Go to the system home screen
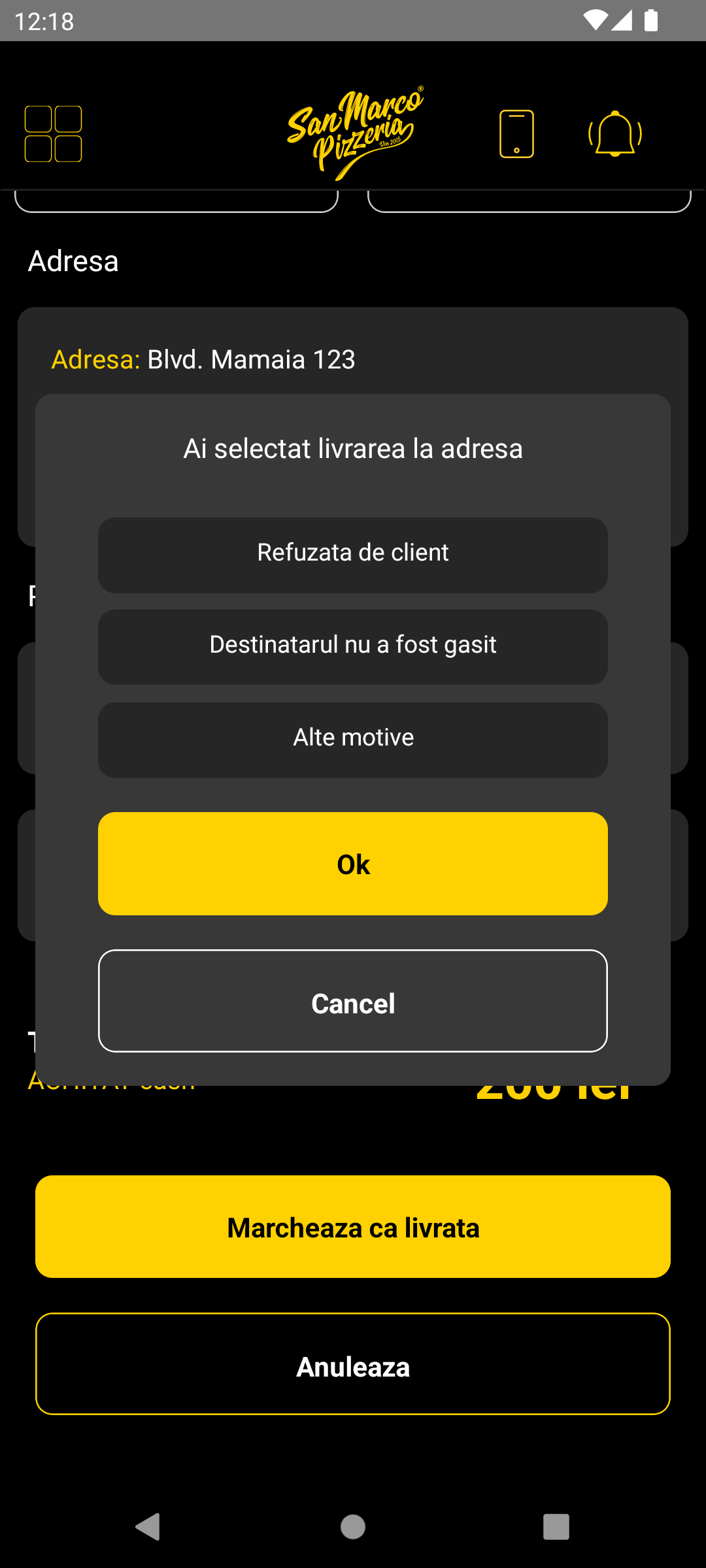This screenshot has width=706, height=1568. (x=353, y=1527)
